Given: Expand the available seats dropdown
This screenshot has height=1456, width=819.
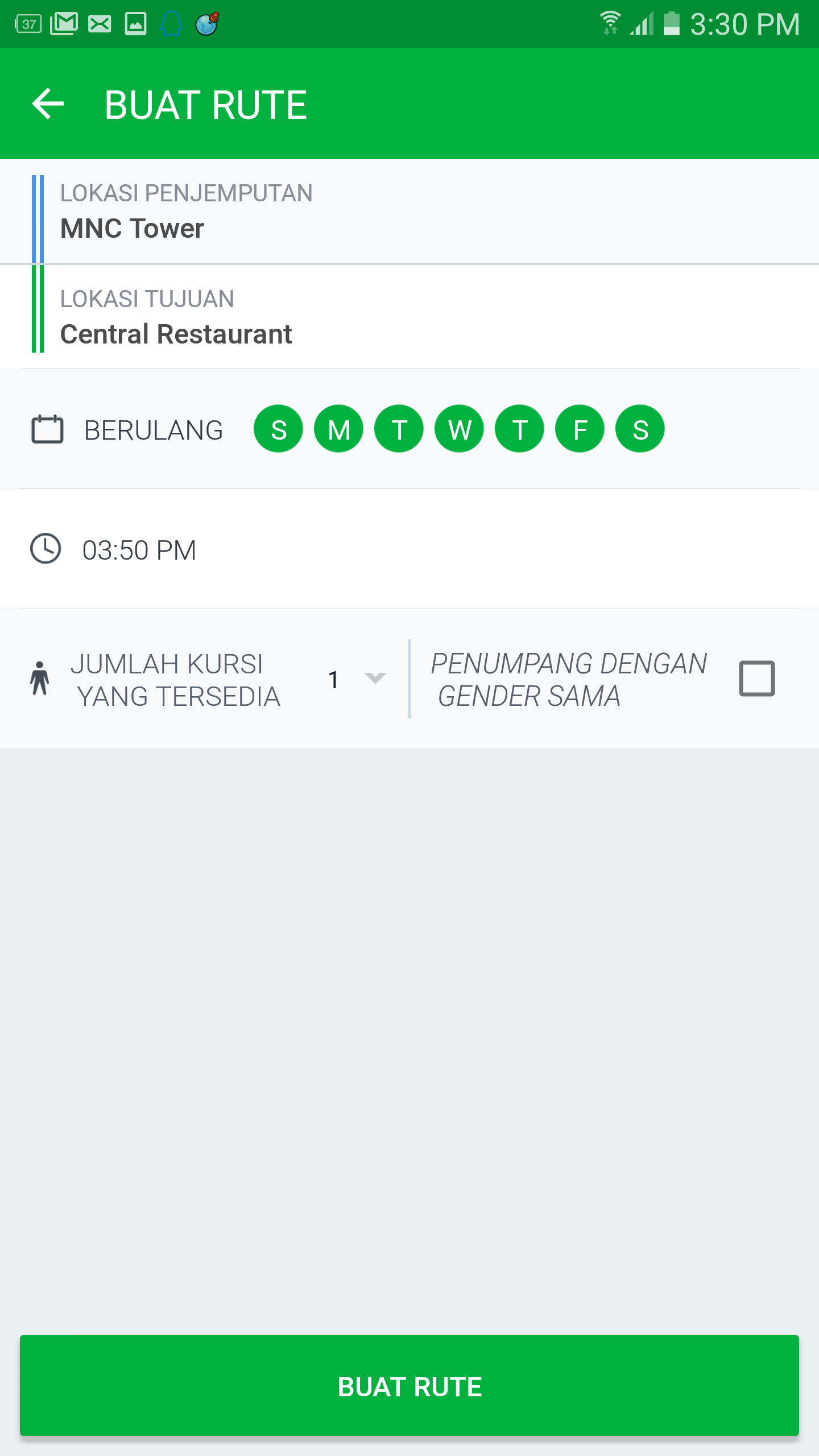Looking at the screenshot, I should (x=357, y=679).
